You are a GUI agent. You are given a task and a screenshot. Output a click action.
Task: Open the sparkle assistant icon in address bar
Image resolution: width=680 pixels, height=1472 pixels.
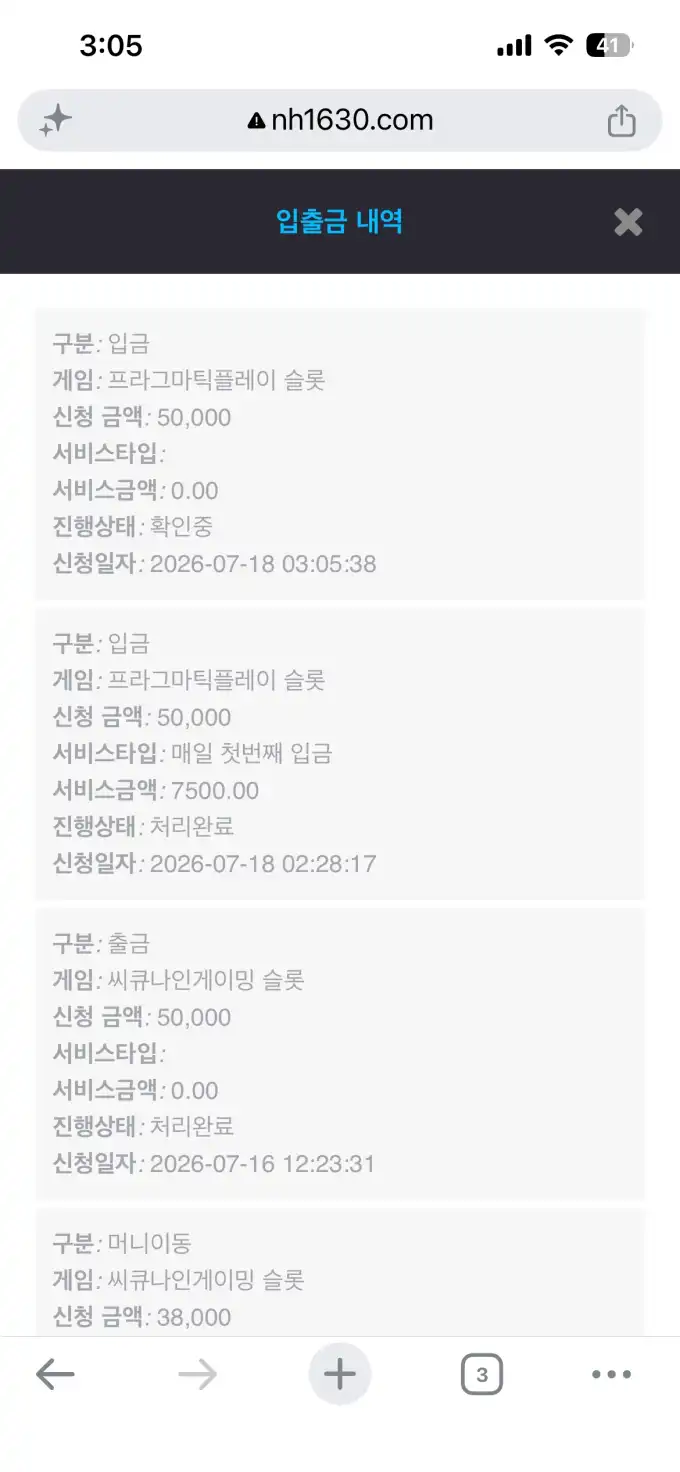pyautogui.click(x=56, y=122)
